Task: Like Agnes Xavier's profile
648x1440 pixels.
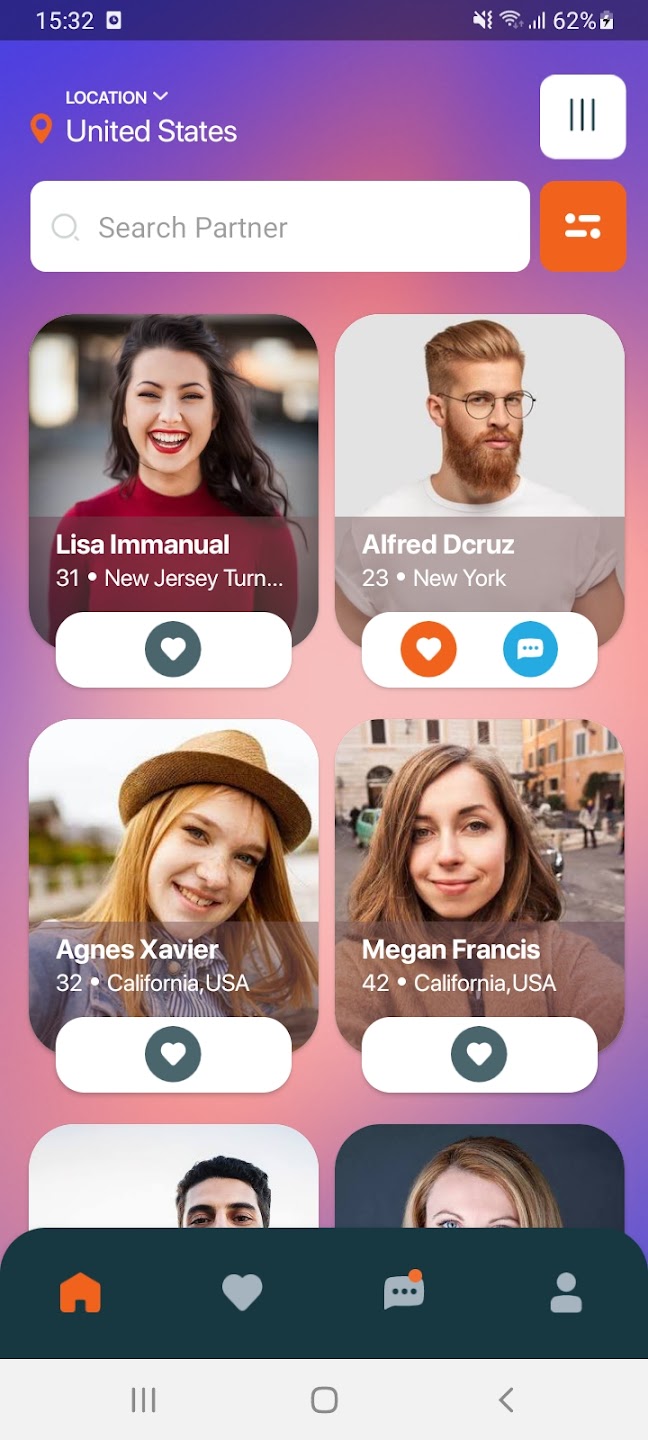Action: click(173, 1053)
